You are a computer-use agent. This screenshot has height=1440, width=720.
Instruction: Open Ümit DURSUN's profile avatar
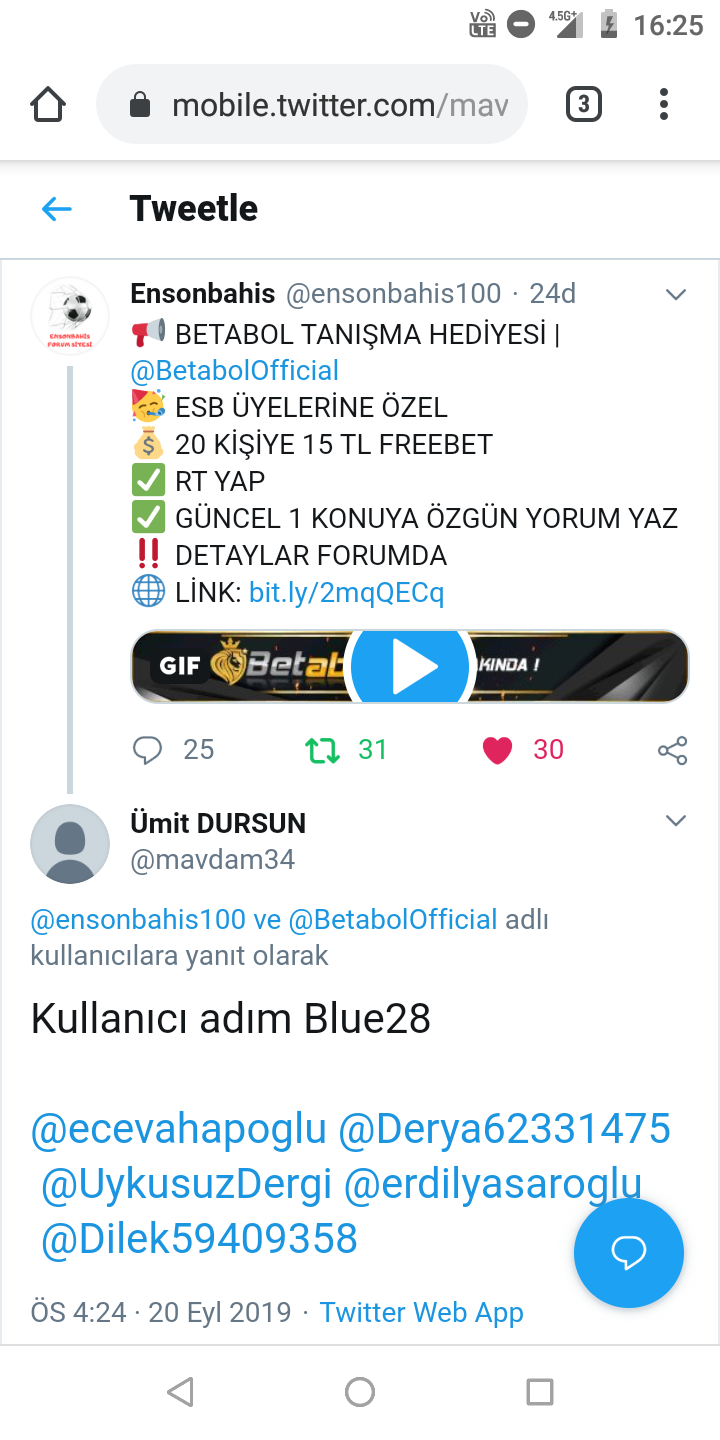tap(70, 843)
